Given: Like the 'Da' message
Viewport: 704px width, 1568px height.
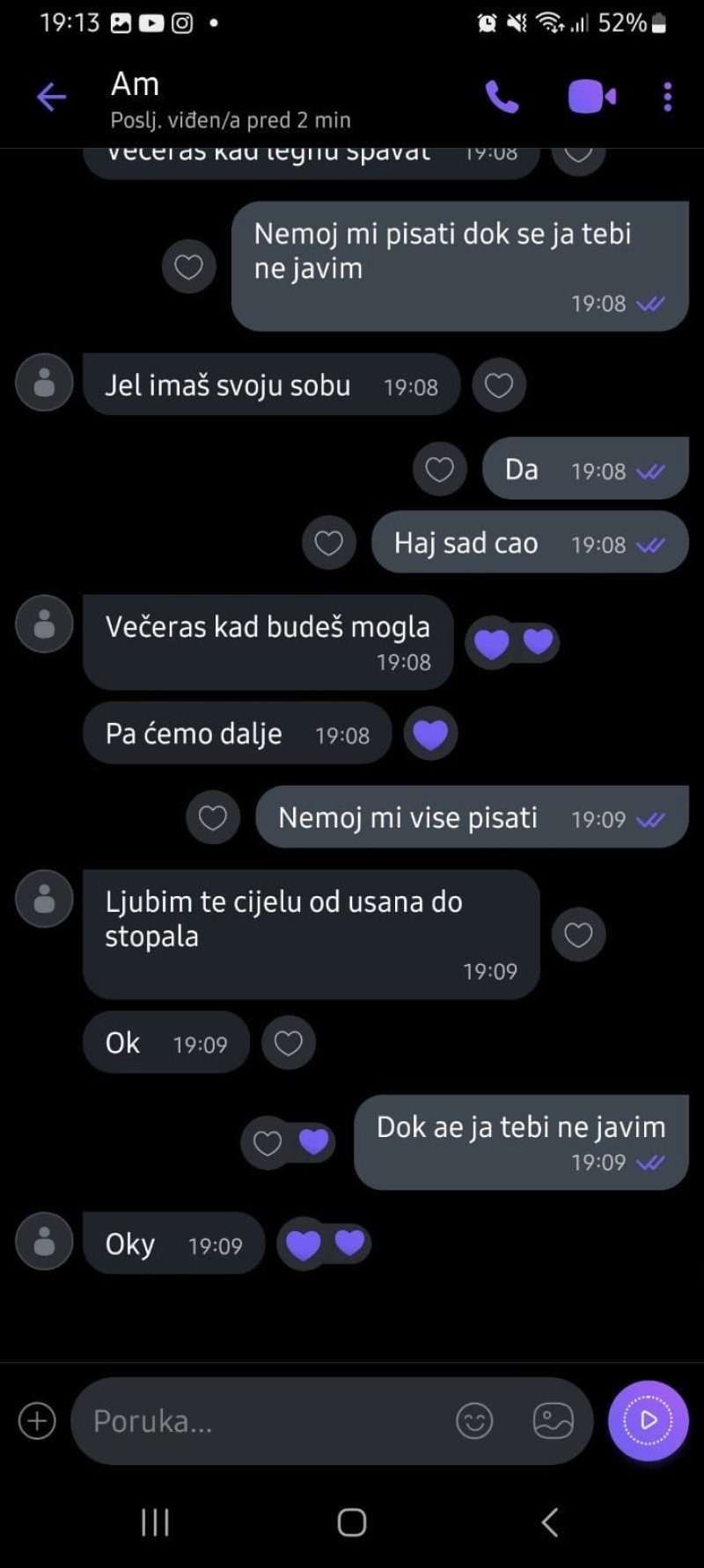Looking at the screenshot, I should point(439,470).
